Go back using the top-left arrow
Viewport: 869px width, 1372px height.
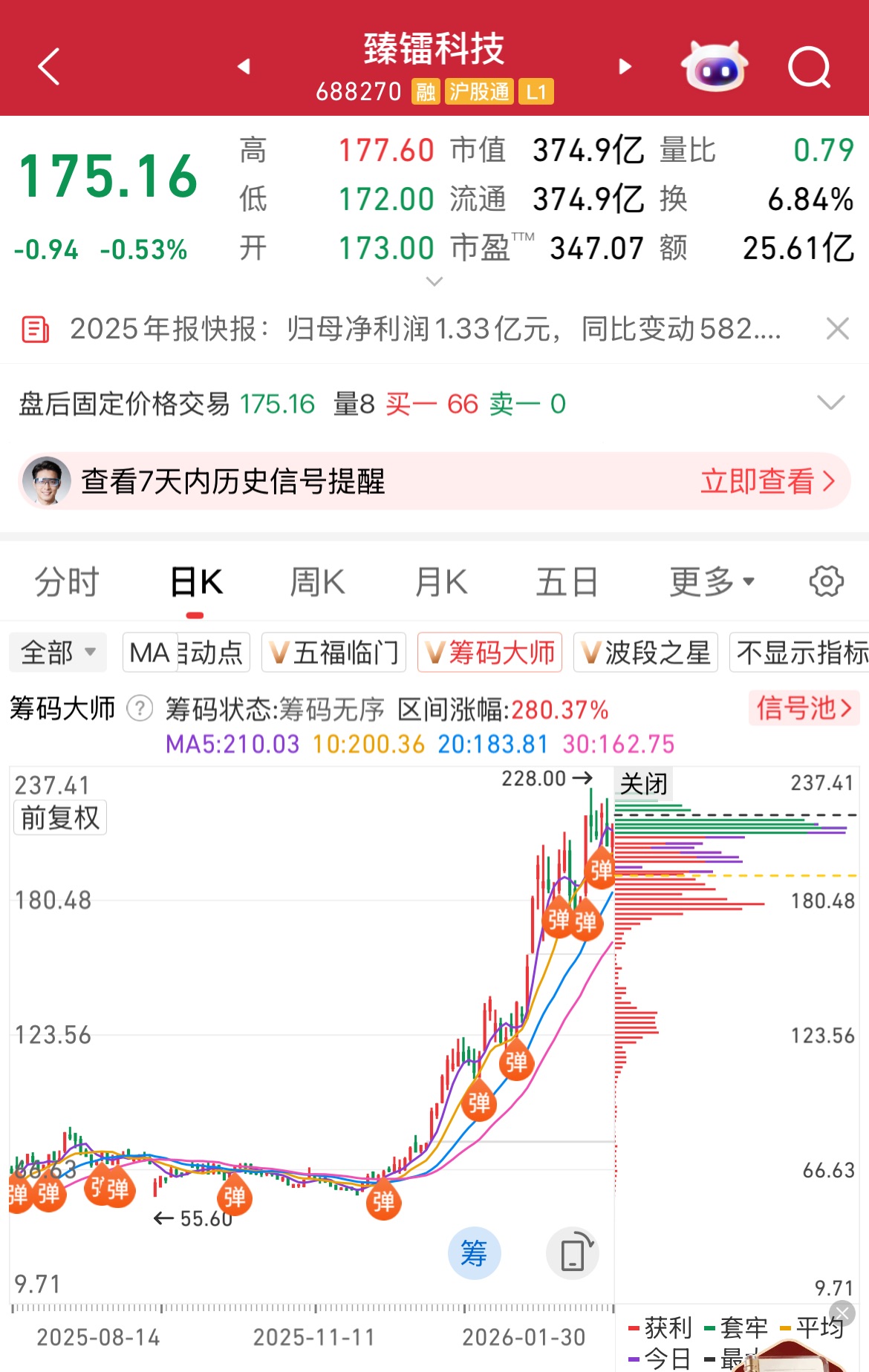(49, 68)
